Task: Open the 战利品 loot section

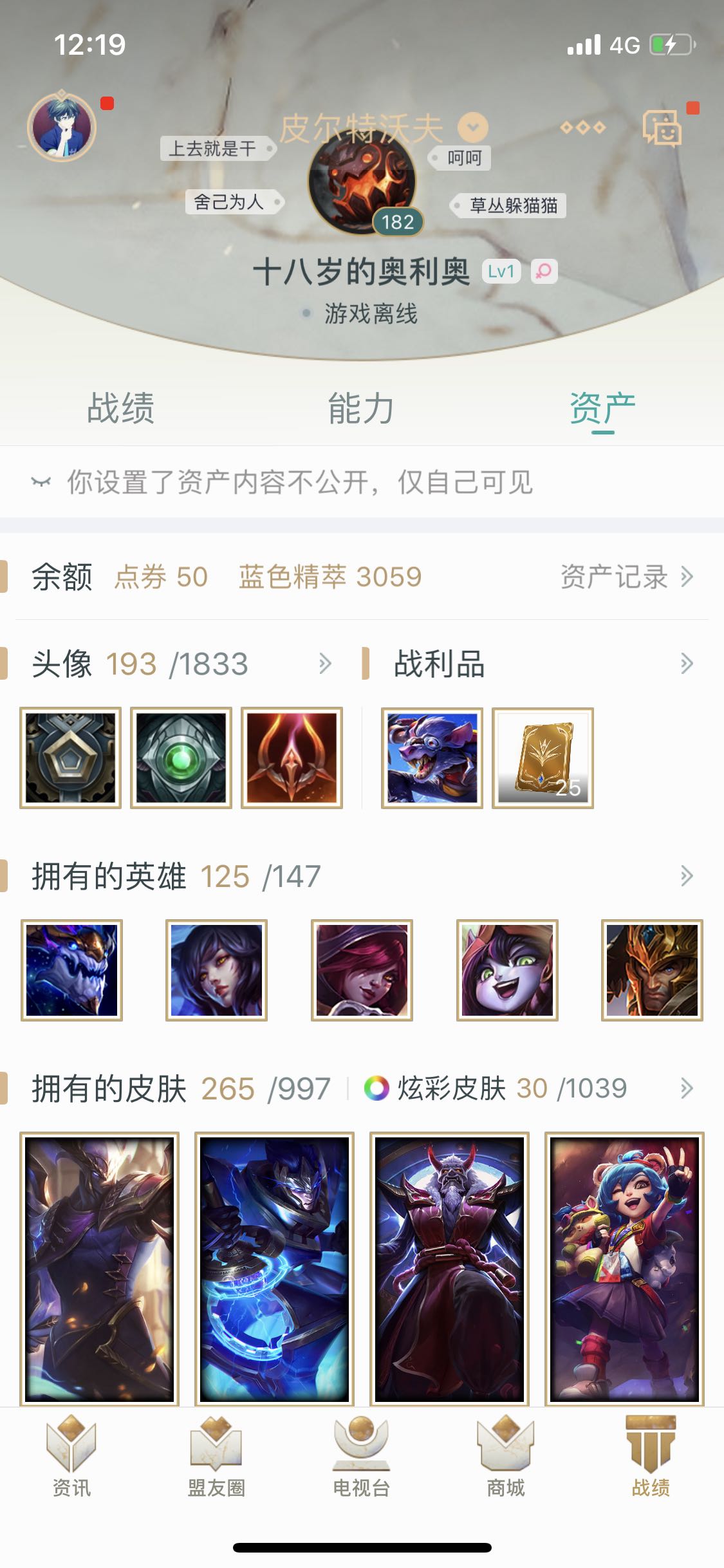Action: click(x=686, y=664)
